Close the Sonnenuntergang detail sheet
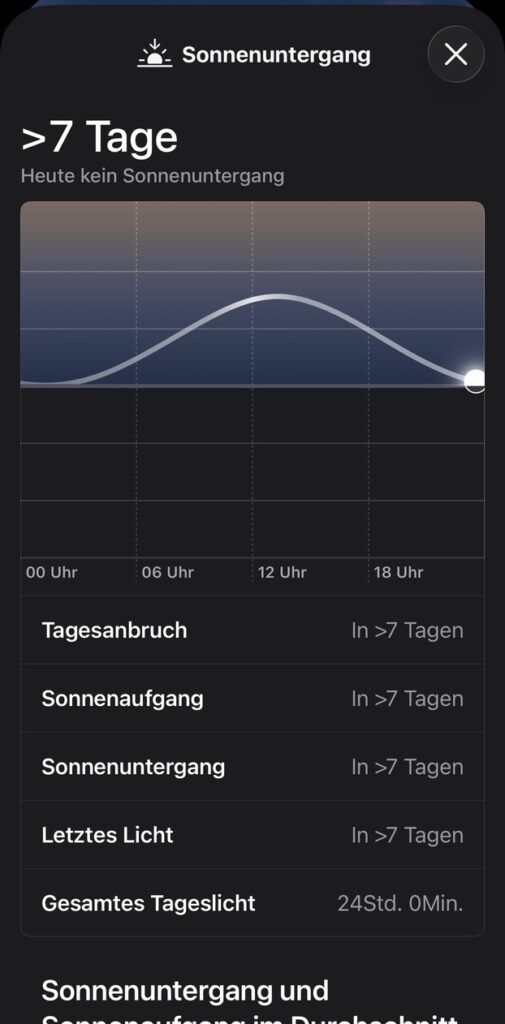 click(x=455, y=54)
